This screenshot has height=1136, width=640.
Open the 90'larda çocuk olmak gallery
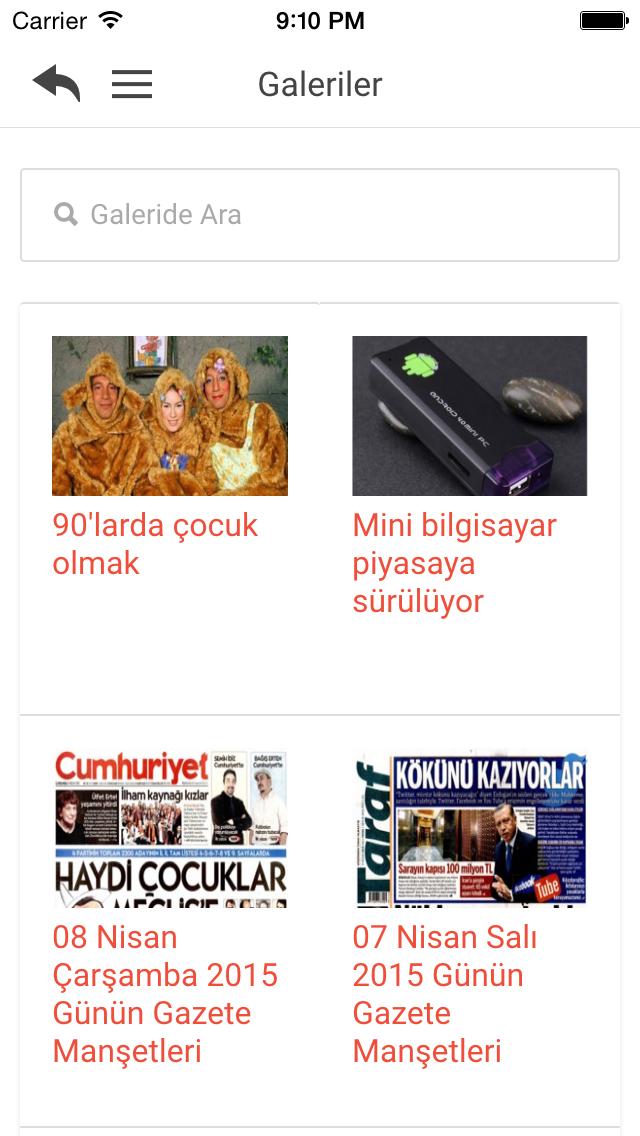pos(170,416)
